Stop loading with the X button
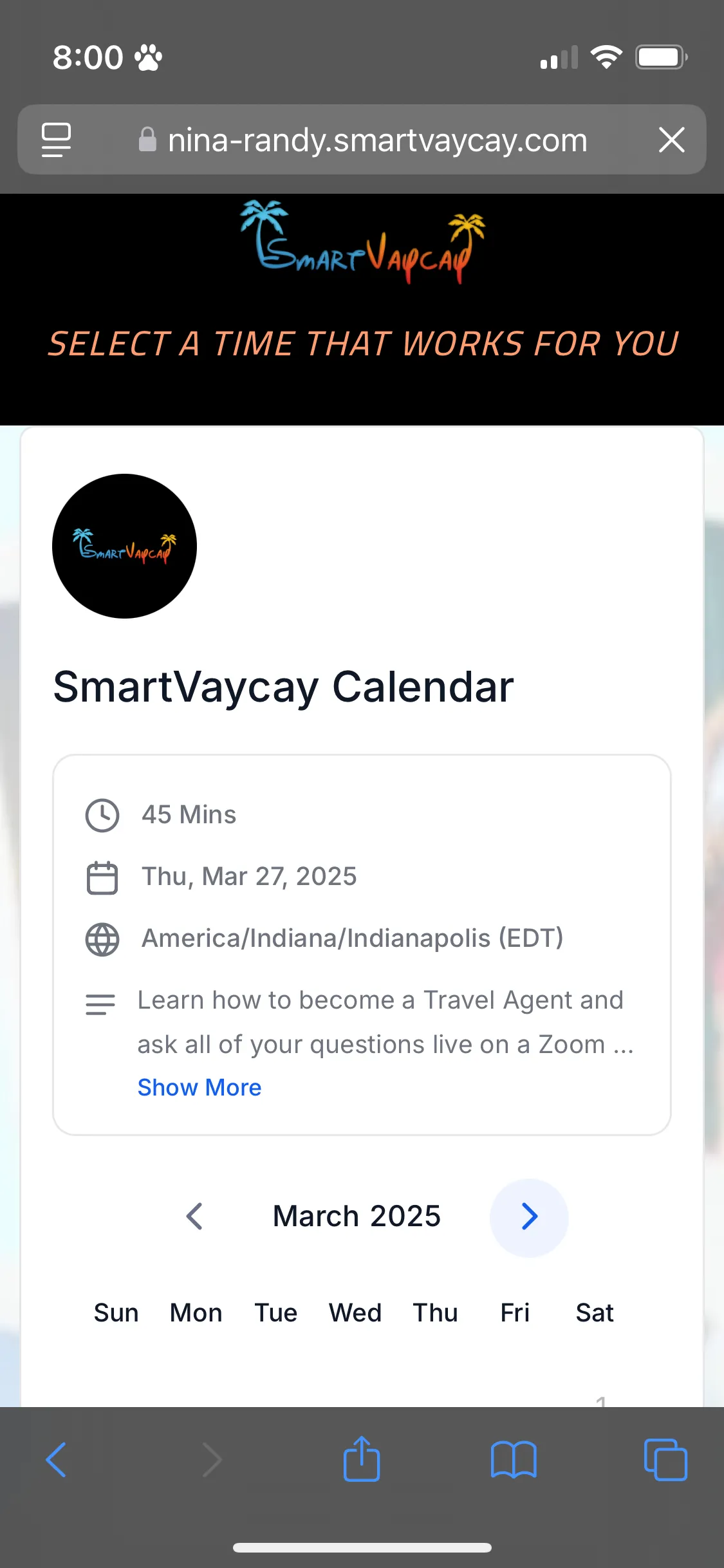 click(x=671, y=140)
